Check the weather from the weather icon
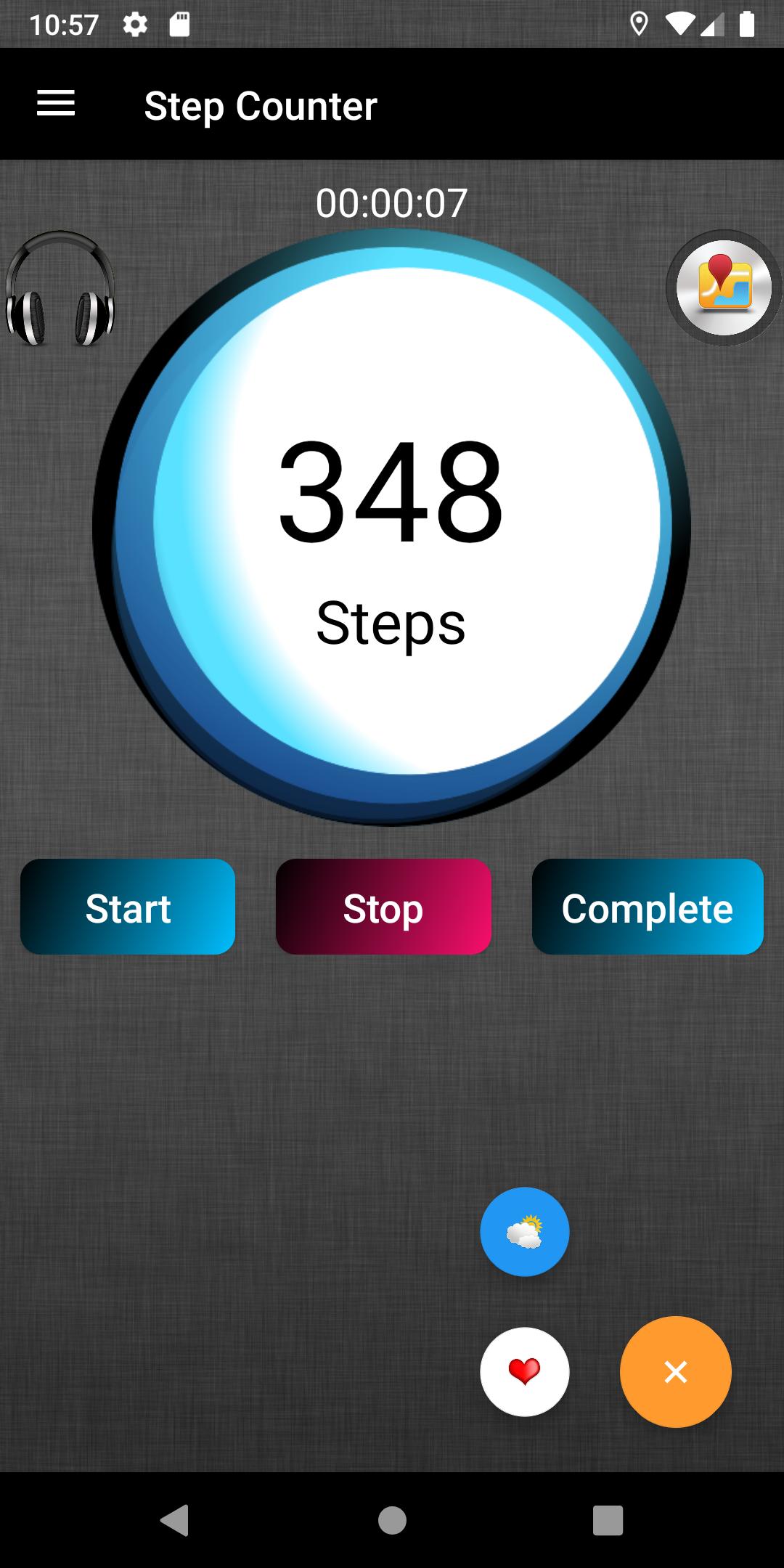The width and height of the screenshot is (784, 1568). pyautogui.click(x=524, y=1232)
